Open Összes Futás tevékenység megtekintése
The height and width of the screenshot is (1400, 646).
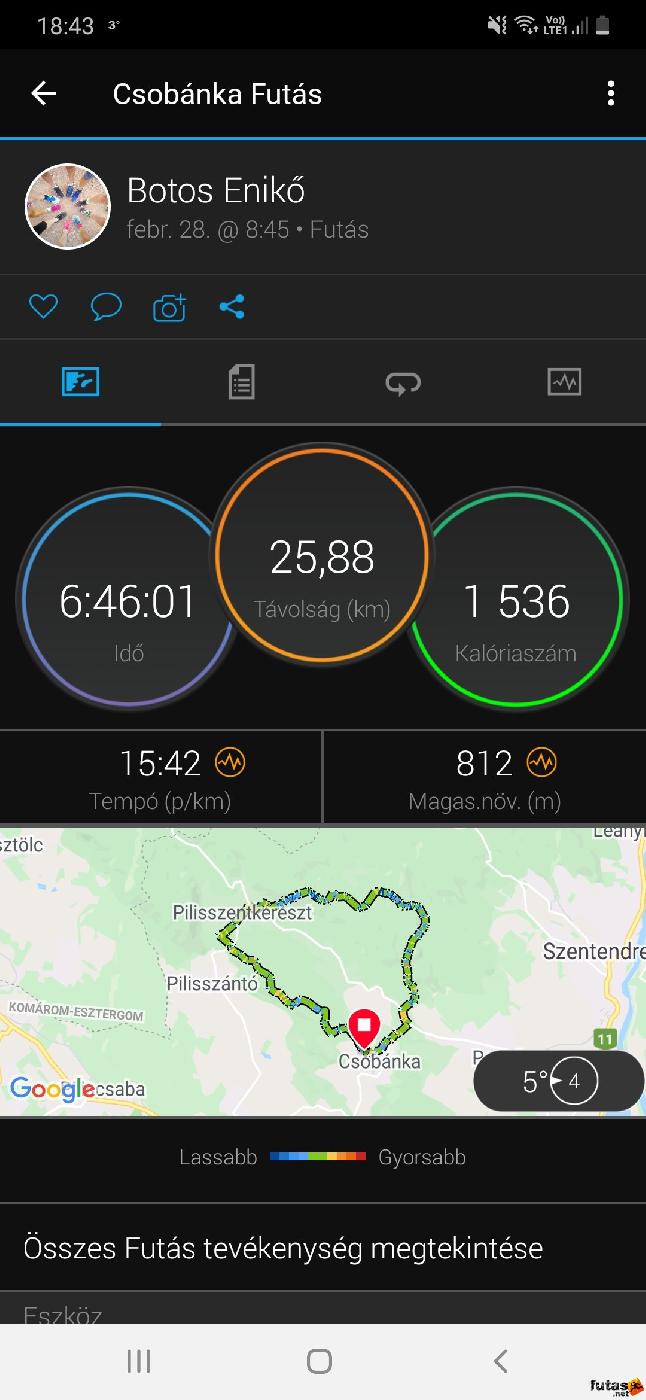point(283,1248)
